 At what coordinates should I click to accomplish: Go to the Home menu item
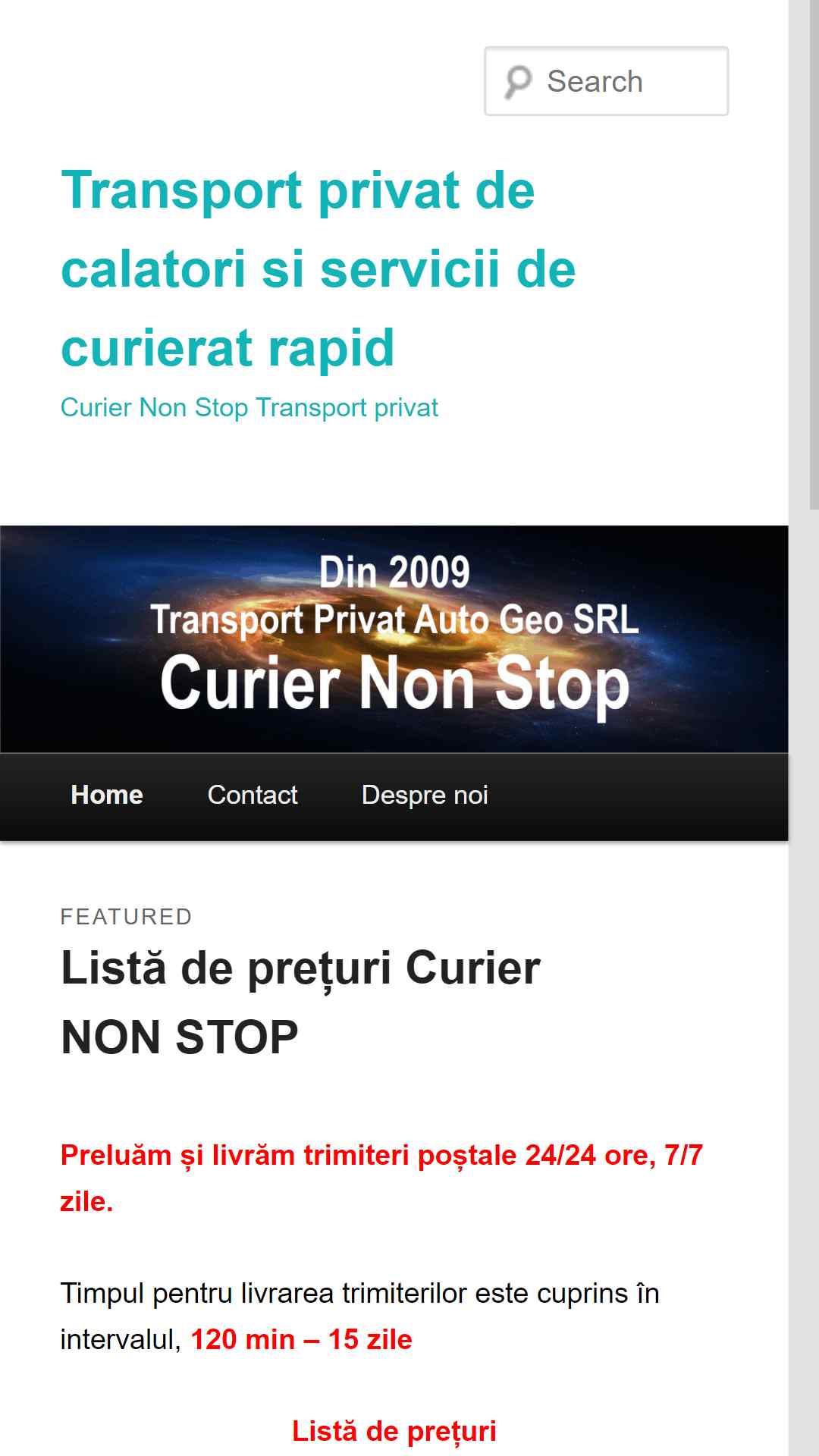pos(107,795)
